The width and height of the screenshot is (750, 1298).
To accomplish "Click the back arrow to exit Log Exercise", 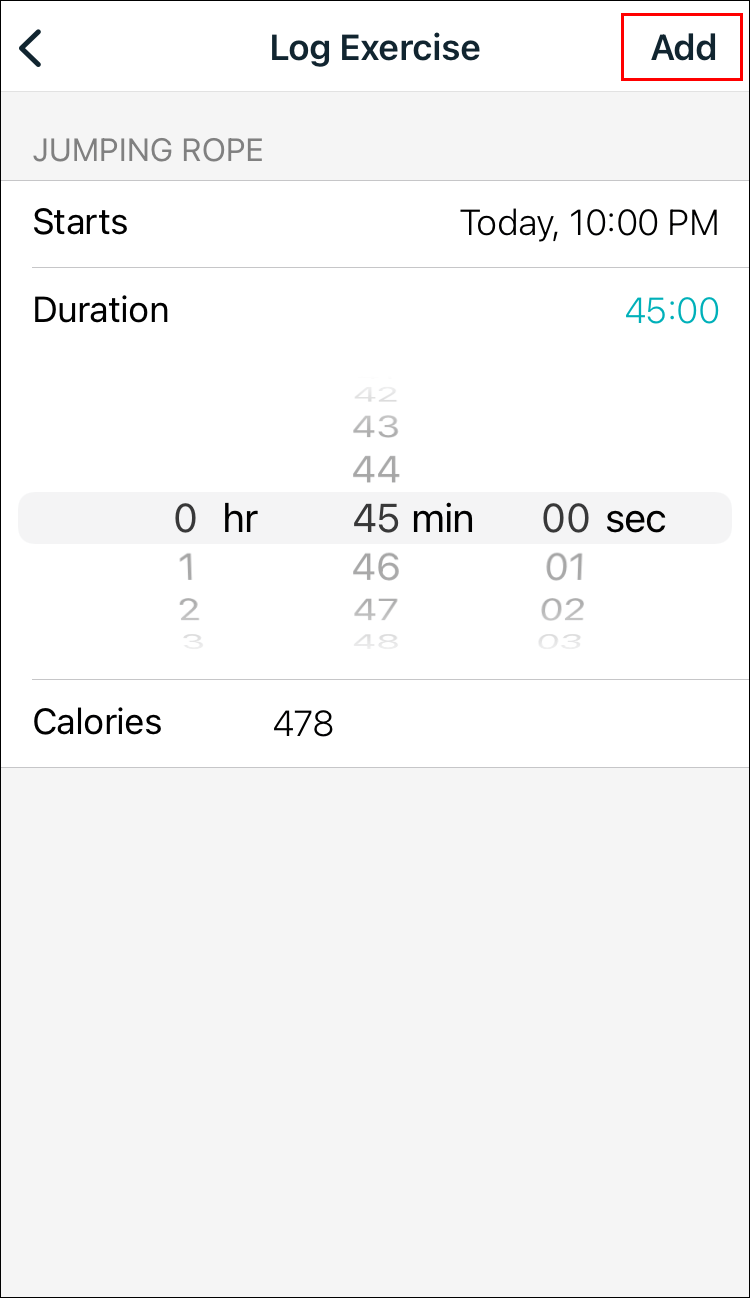I will pyautogui.click(x=30, y=47).
